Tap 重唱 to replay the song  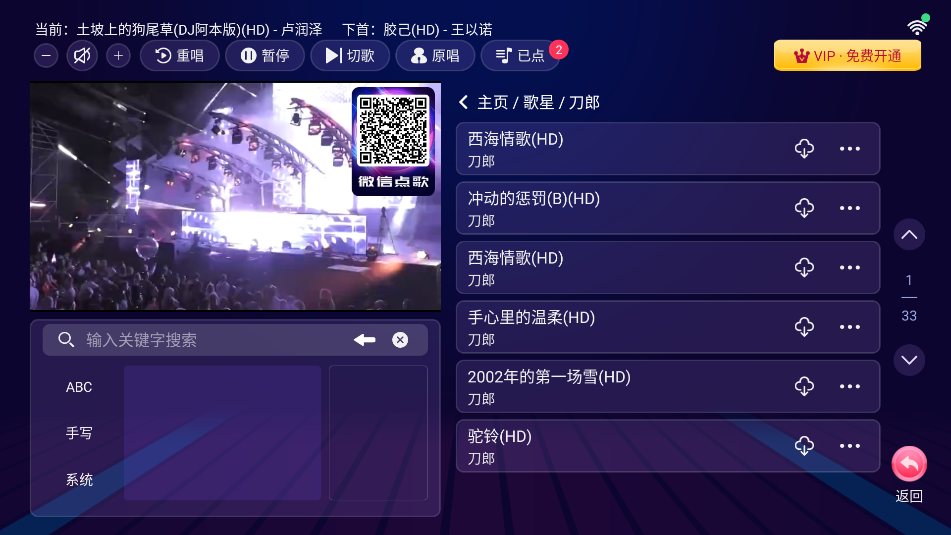pos(179,56)
